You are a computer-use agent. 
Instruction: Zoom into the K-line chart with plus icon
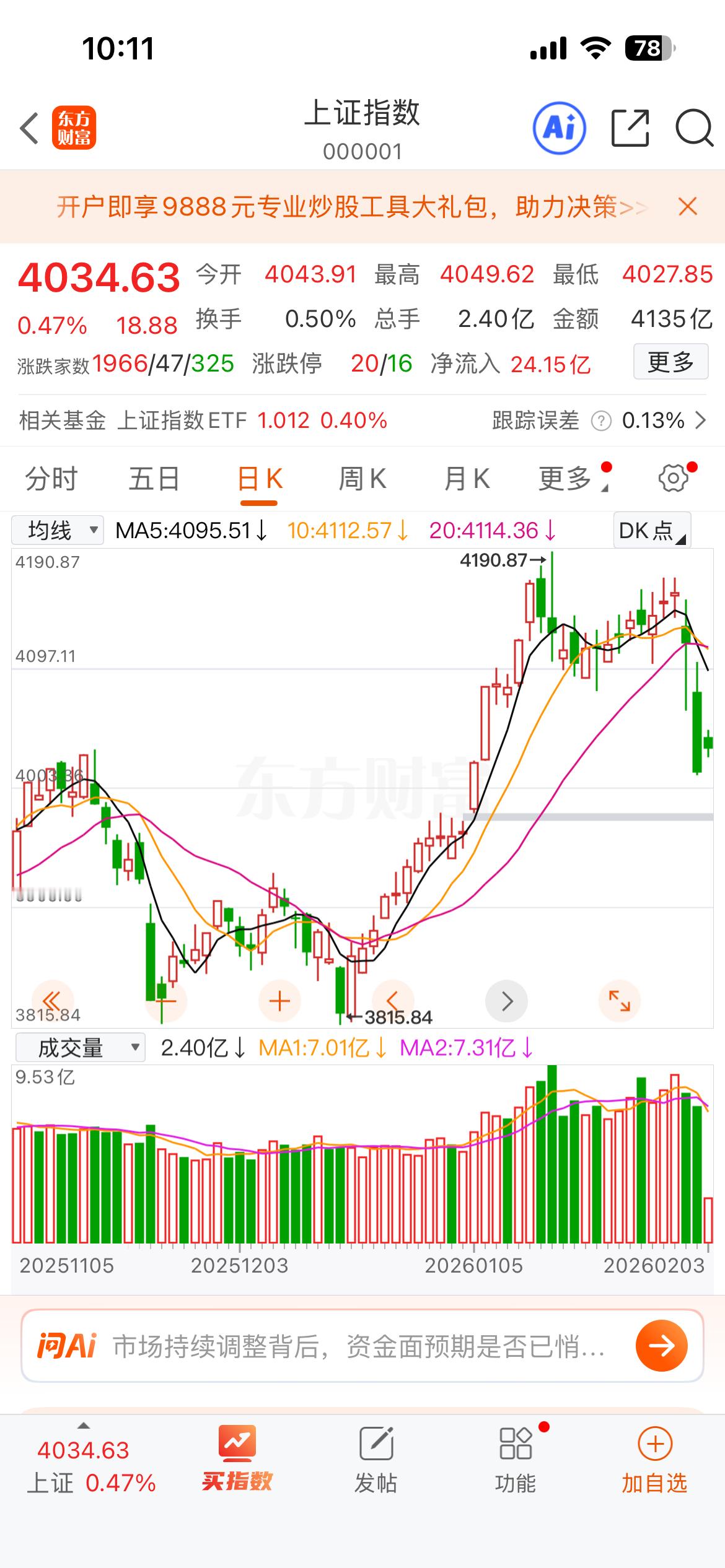click(279, 999)
